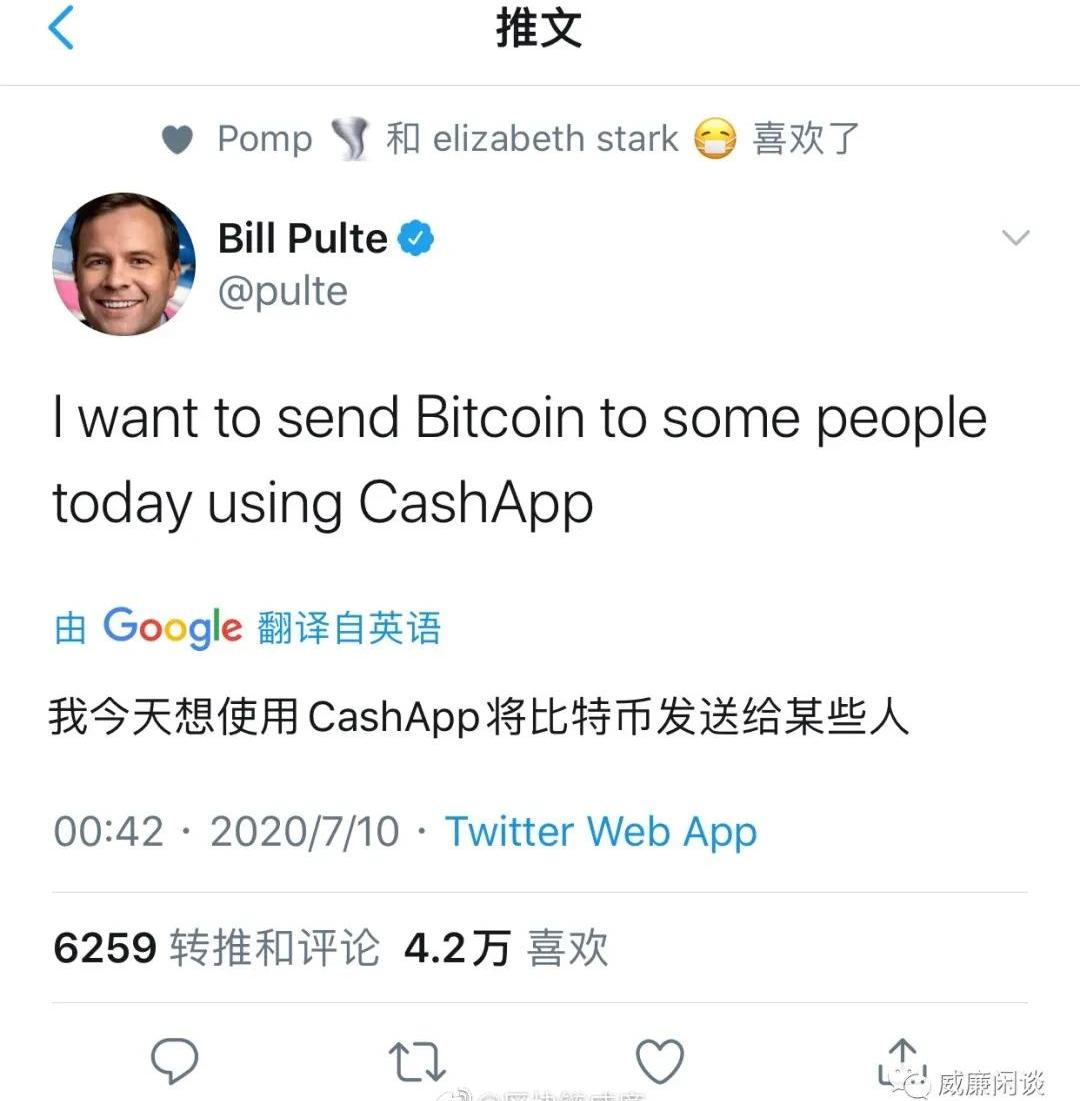Screen dimensions: 1080x1101
Task: Like Bill Pulte's tweet
Action: [x=660, y=1060]
